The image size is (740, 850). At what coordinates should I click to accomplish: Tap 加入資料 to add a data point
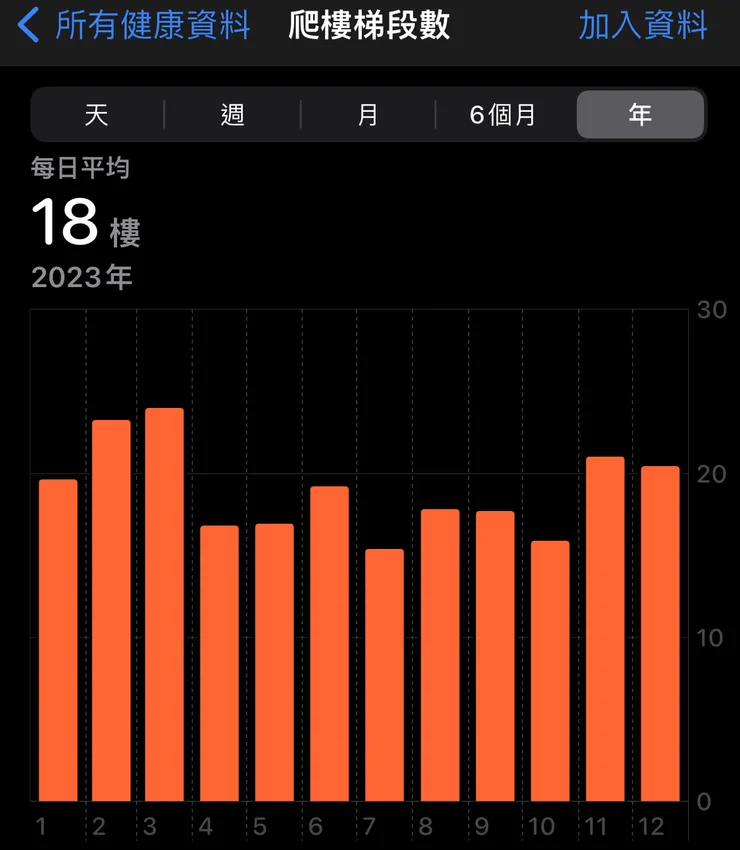point(646,28)
